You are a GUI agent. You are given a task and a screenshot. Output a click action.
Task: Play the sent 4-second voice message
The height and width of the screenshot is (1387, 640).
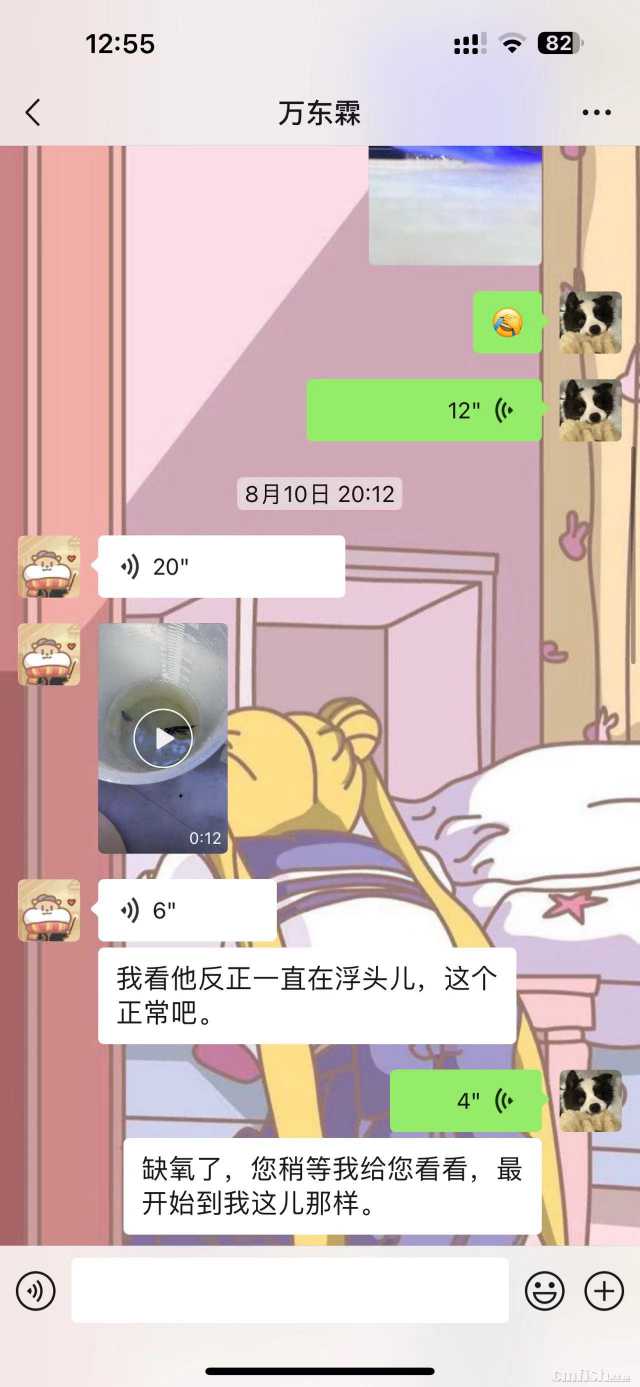click(x=465, y=1101)
